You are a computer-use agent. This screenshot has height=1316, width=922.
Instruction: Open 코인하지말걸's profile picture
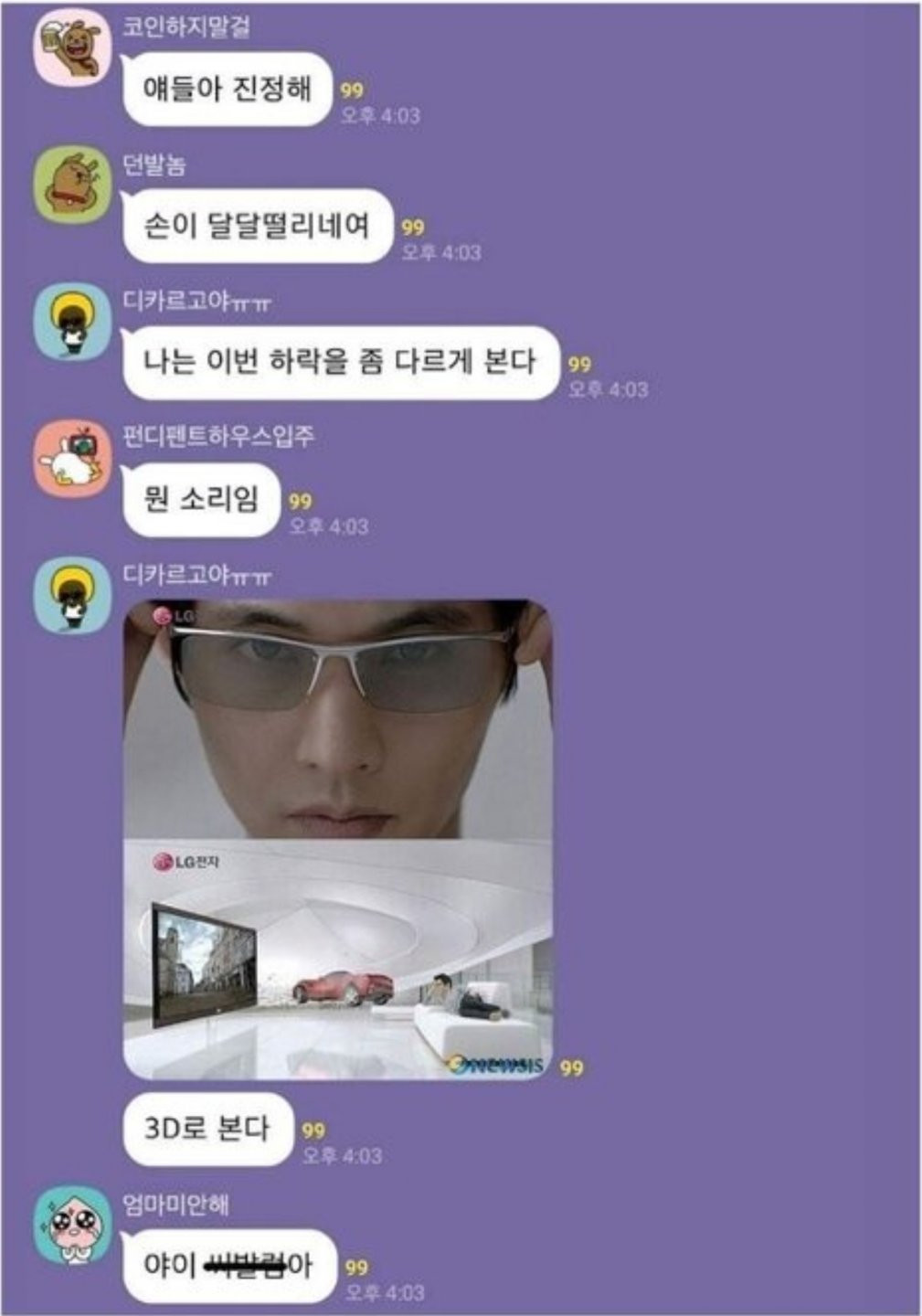(x=73, y=47)
